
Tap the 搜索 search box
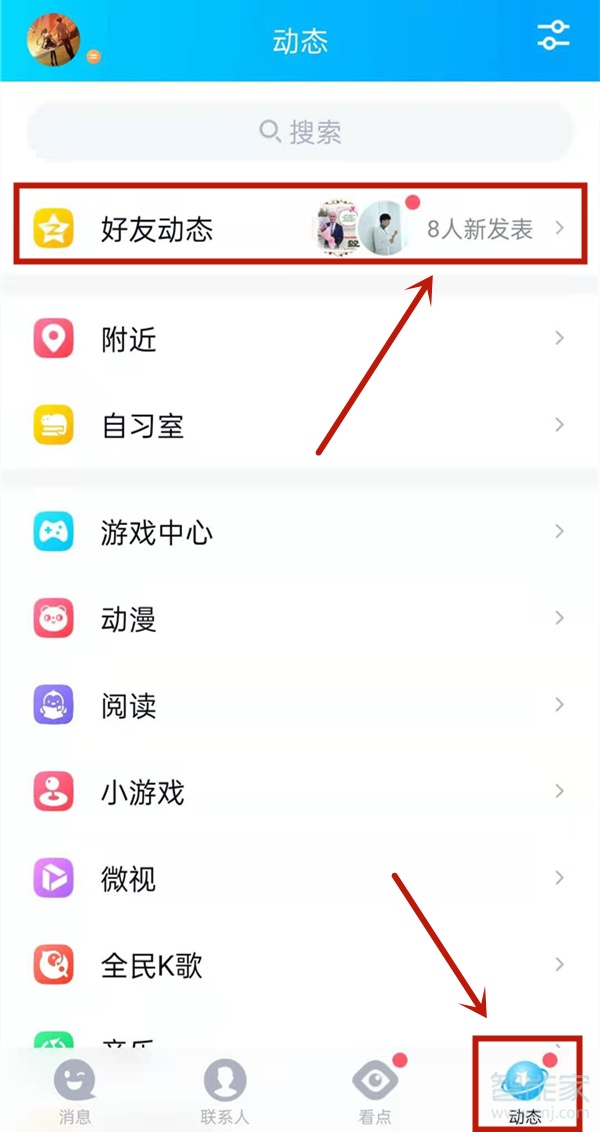[x=300, y=131]
